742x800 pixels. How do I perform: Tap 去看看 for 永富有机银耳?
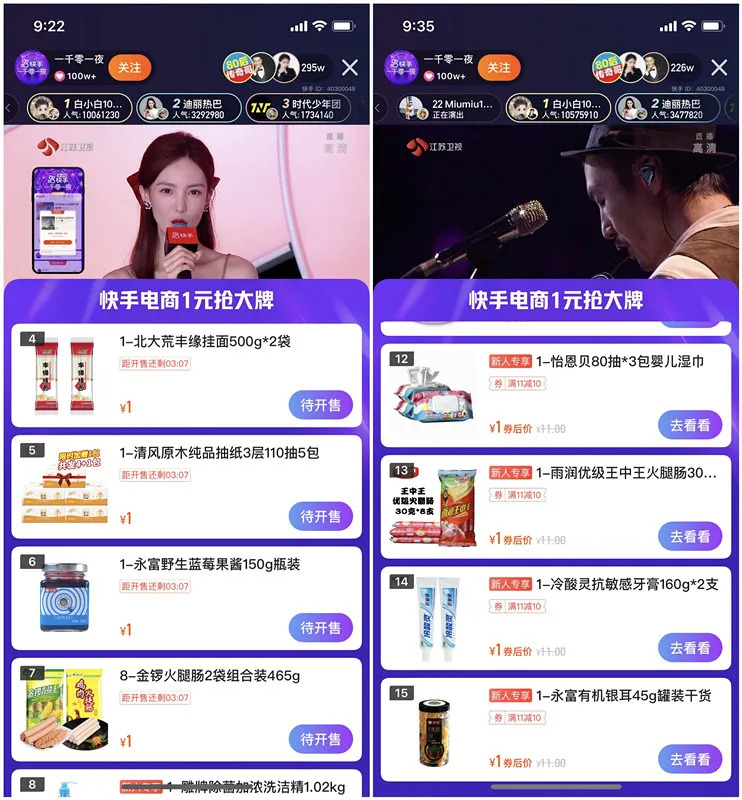(x=690, y=759)
